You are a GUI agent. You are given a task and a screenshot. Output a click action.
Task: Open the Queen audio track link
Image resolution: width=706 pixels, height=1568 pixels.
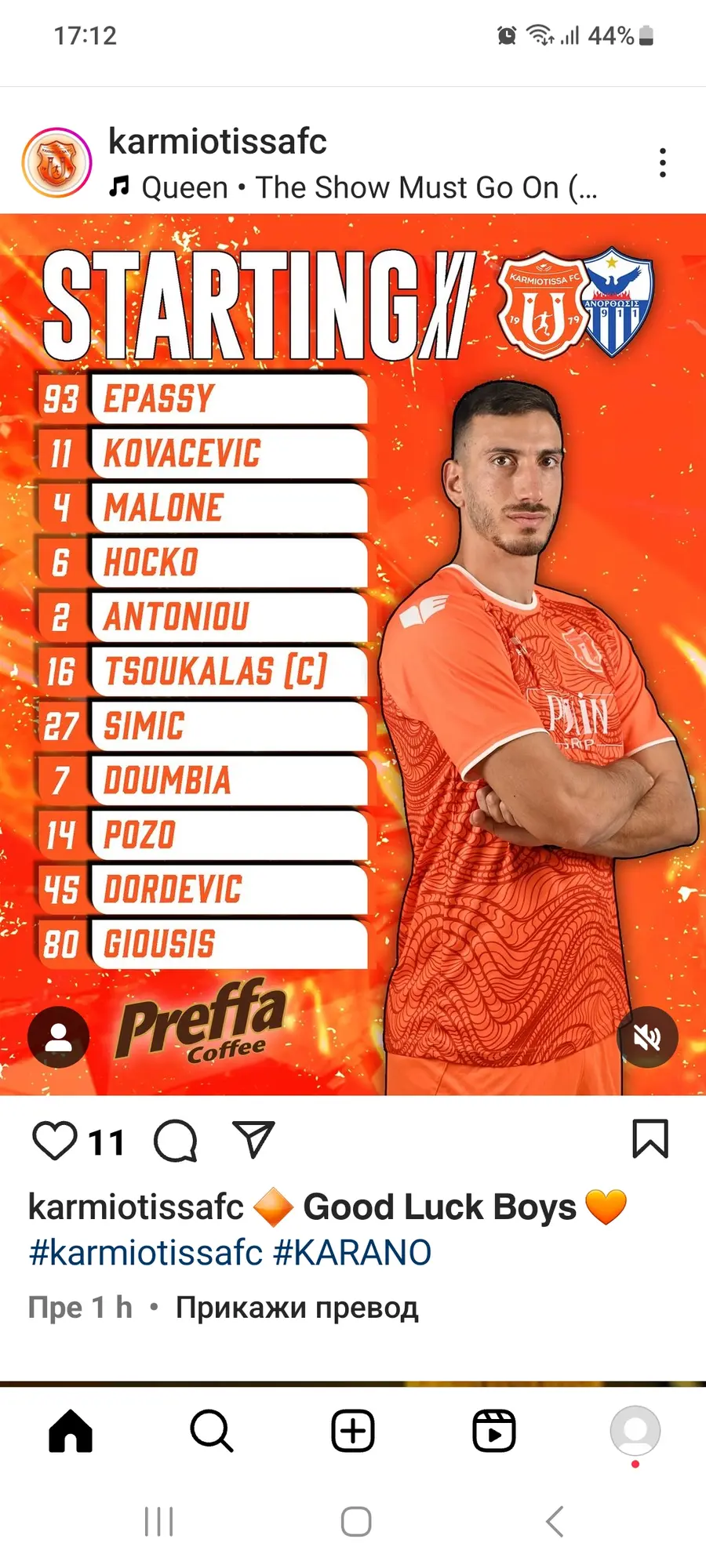click(369, 188)
